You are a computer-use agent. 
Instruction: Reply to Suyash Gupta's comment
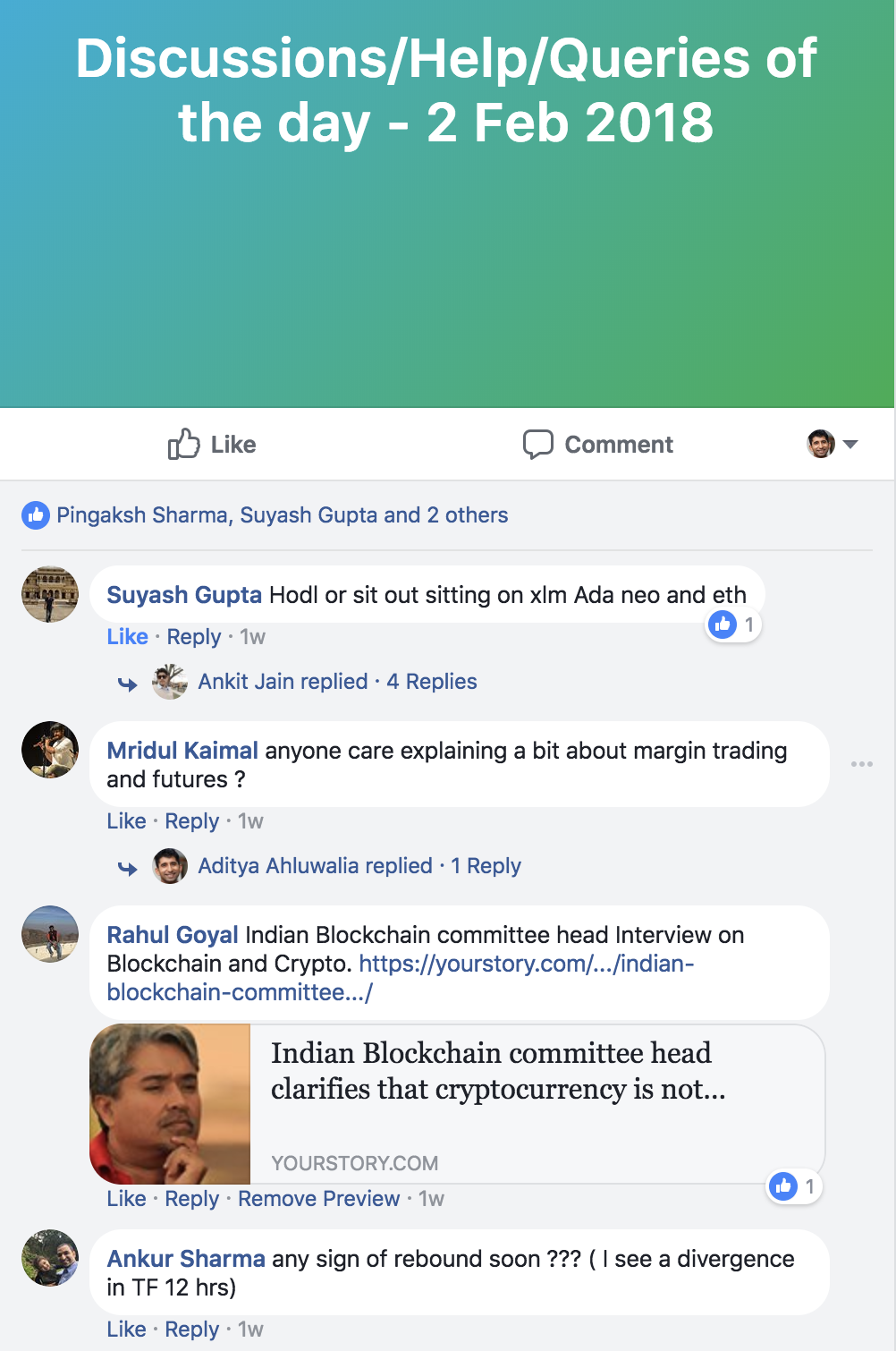pos(193,637)
